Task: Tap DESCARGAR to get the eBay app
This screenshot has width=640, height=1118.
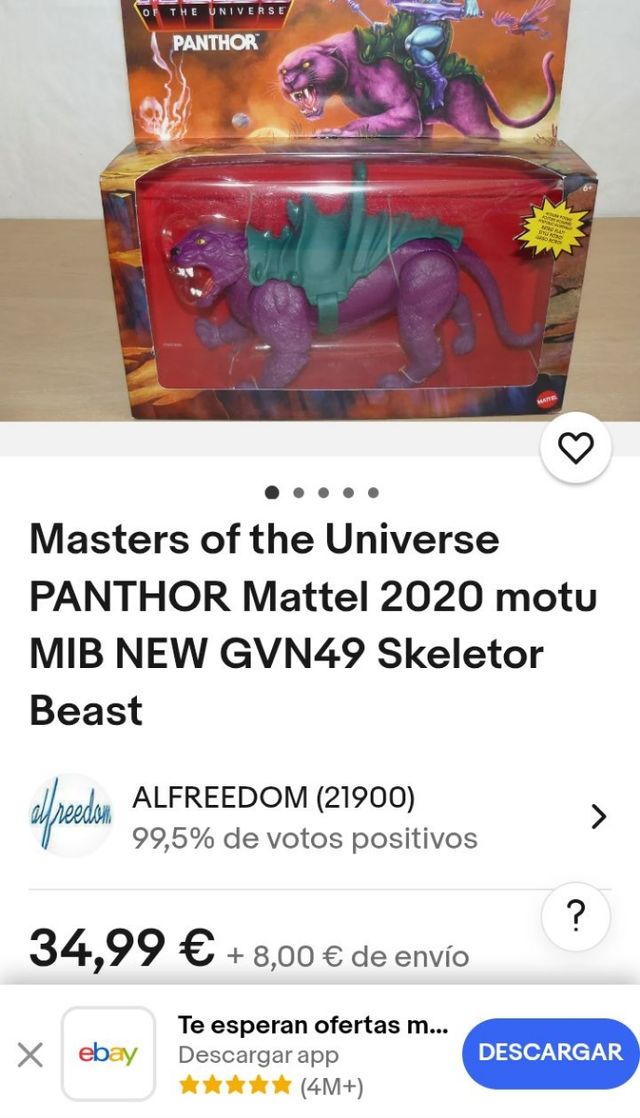Action: (x=550, y=1052)
